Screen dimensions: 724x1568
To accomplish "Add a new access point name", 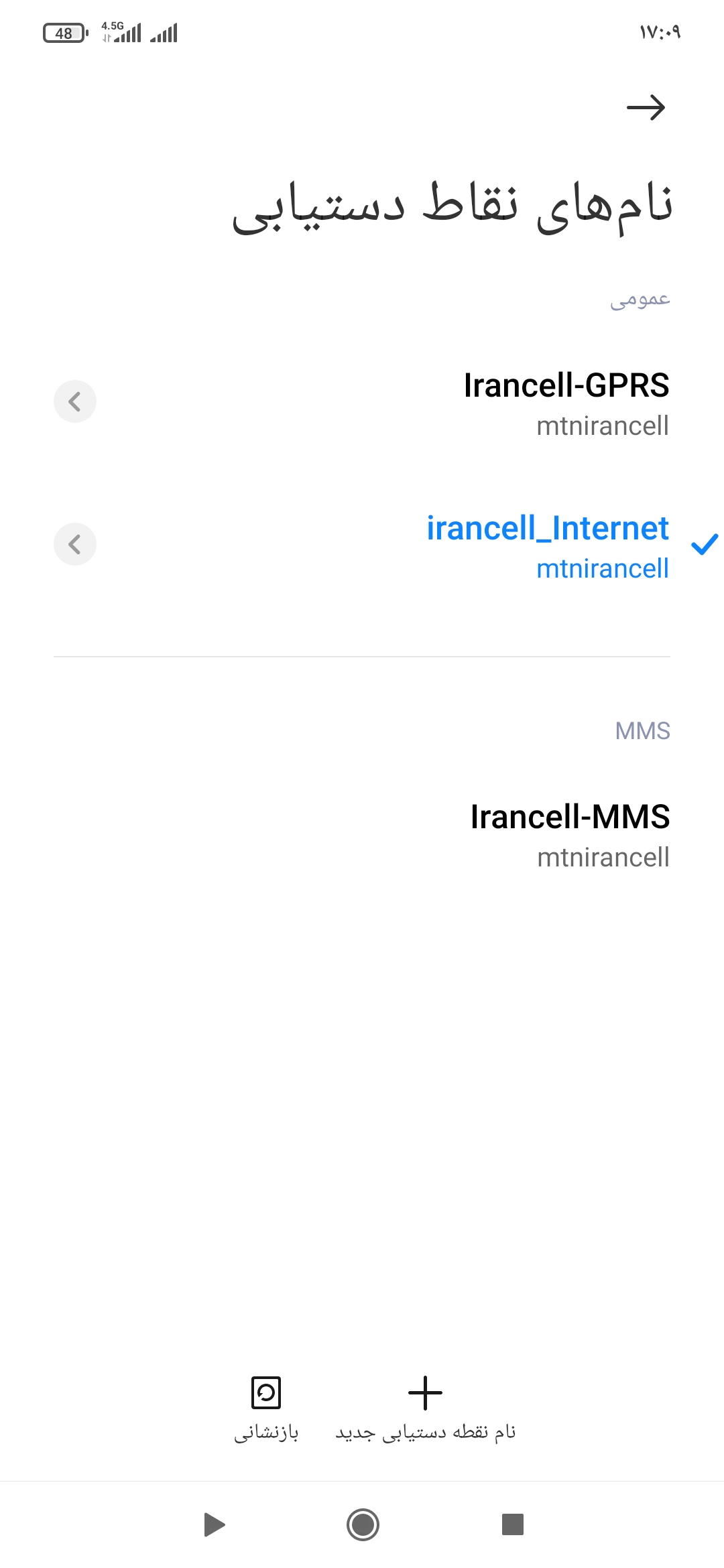I will pyautogui.click(x=426, y=1407).
